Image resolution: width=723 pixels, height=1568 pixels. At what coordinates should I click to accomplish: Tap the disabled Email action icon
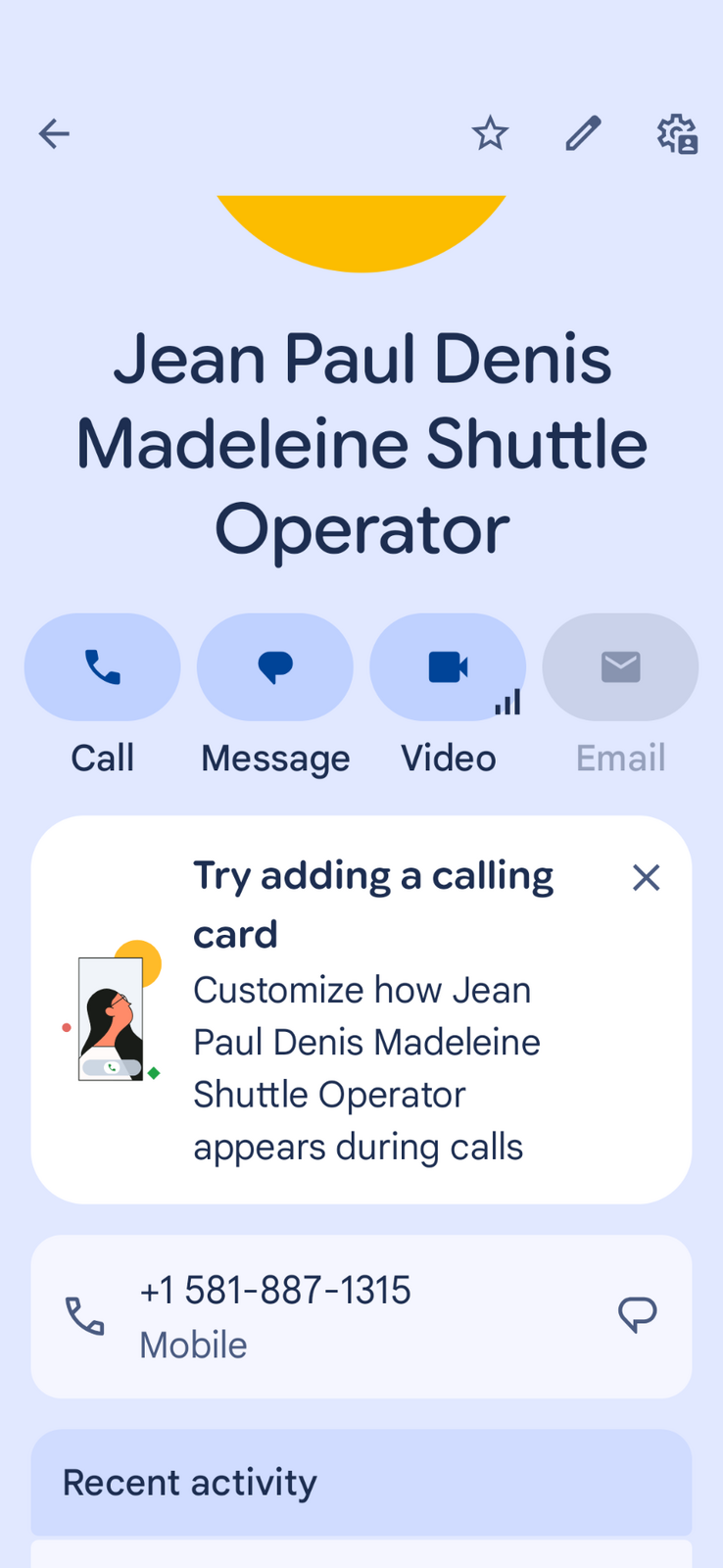click(620, 666)
